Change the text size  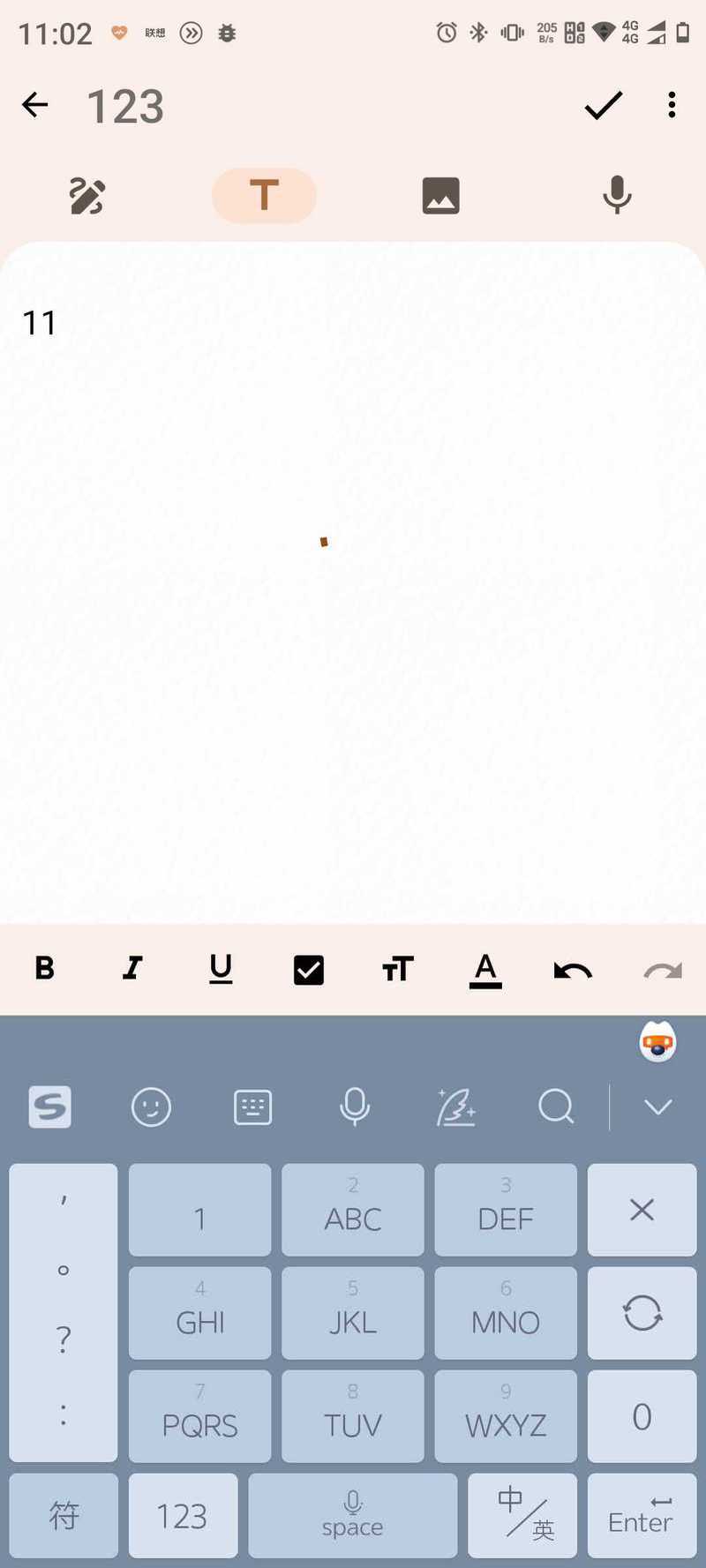(x=397, y=970)
